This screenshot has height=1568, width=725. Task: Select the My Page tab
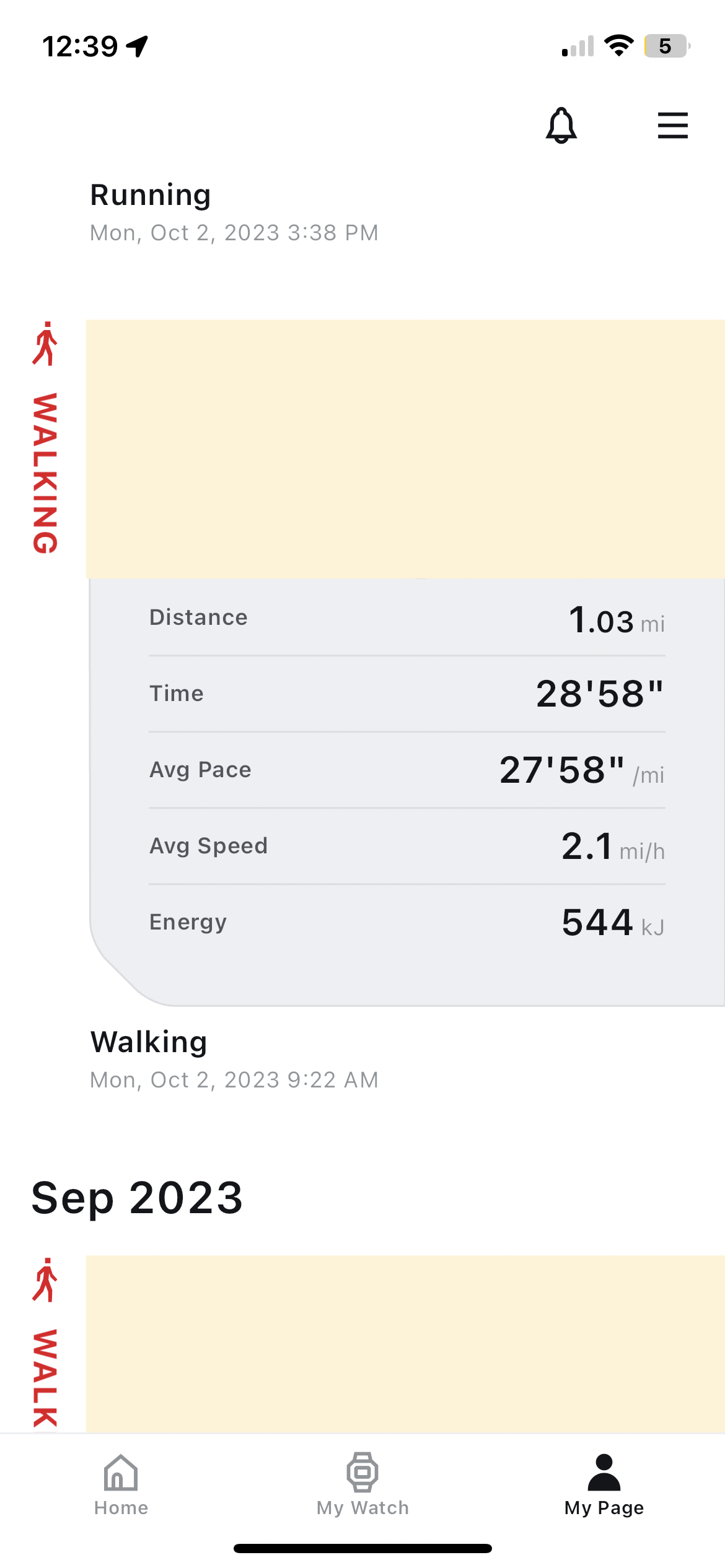click(604, 1484)
